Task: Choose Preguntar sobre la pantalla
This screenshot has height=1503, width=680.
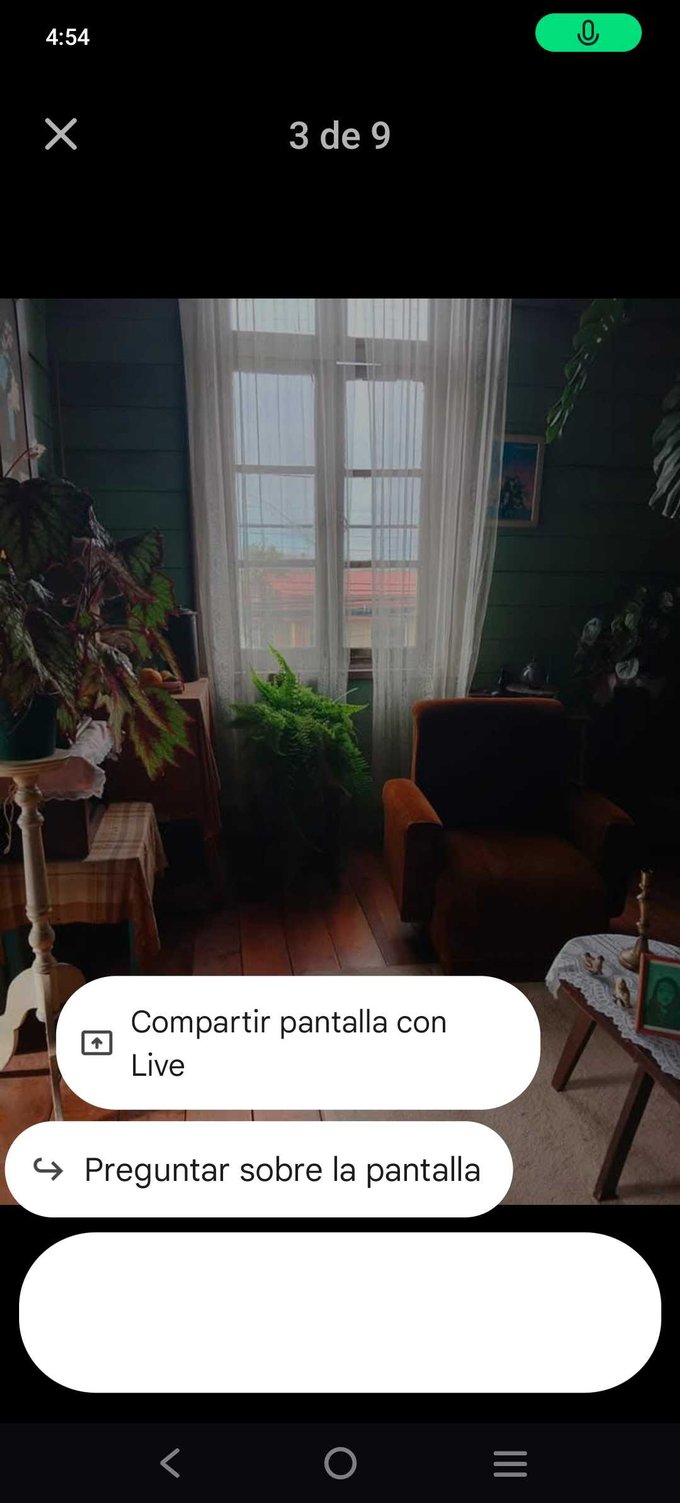Action: 259,1169
